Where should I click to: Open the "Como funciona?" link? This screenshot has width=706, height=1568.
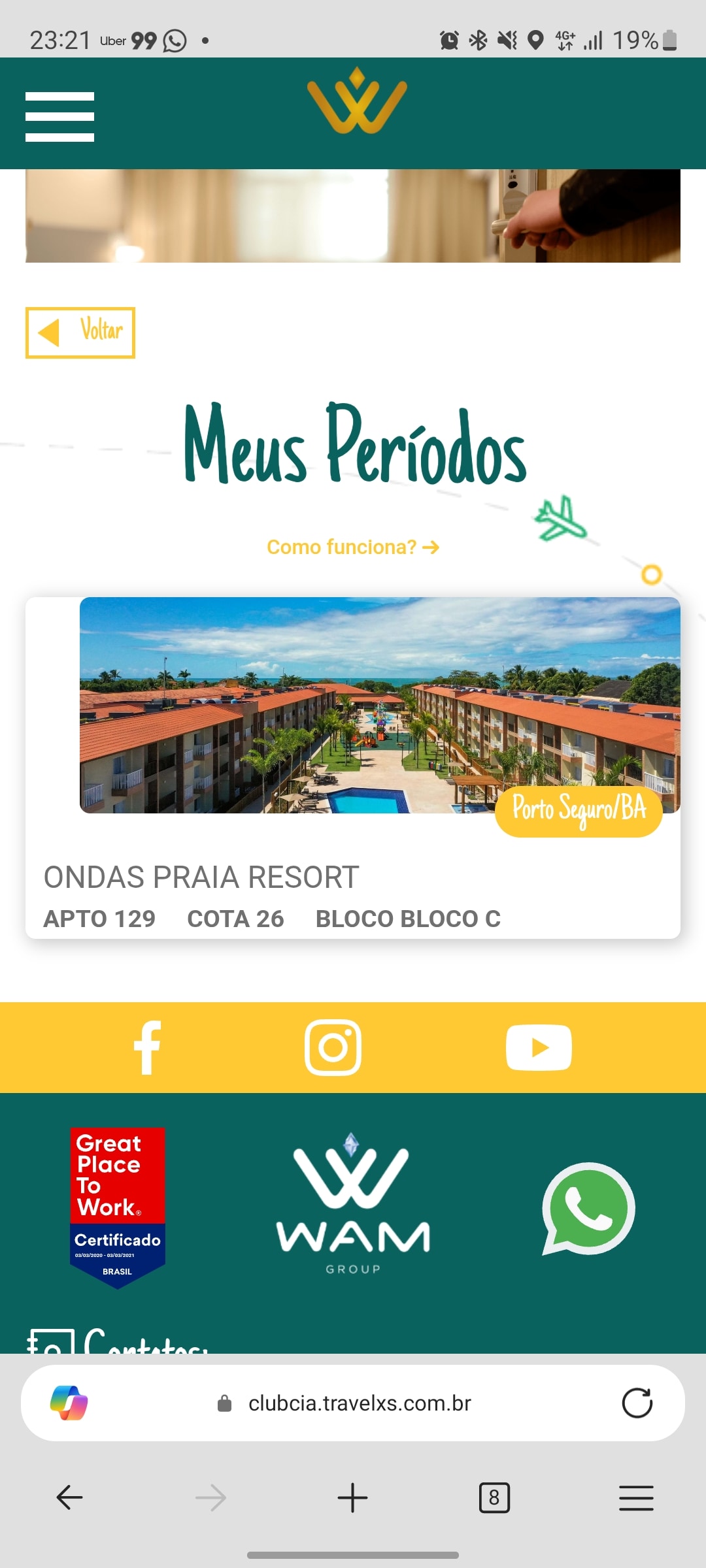pos(352,547)
